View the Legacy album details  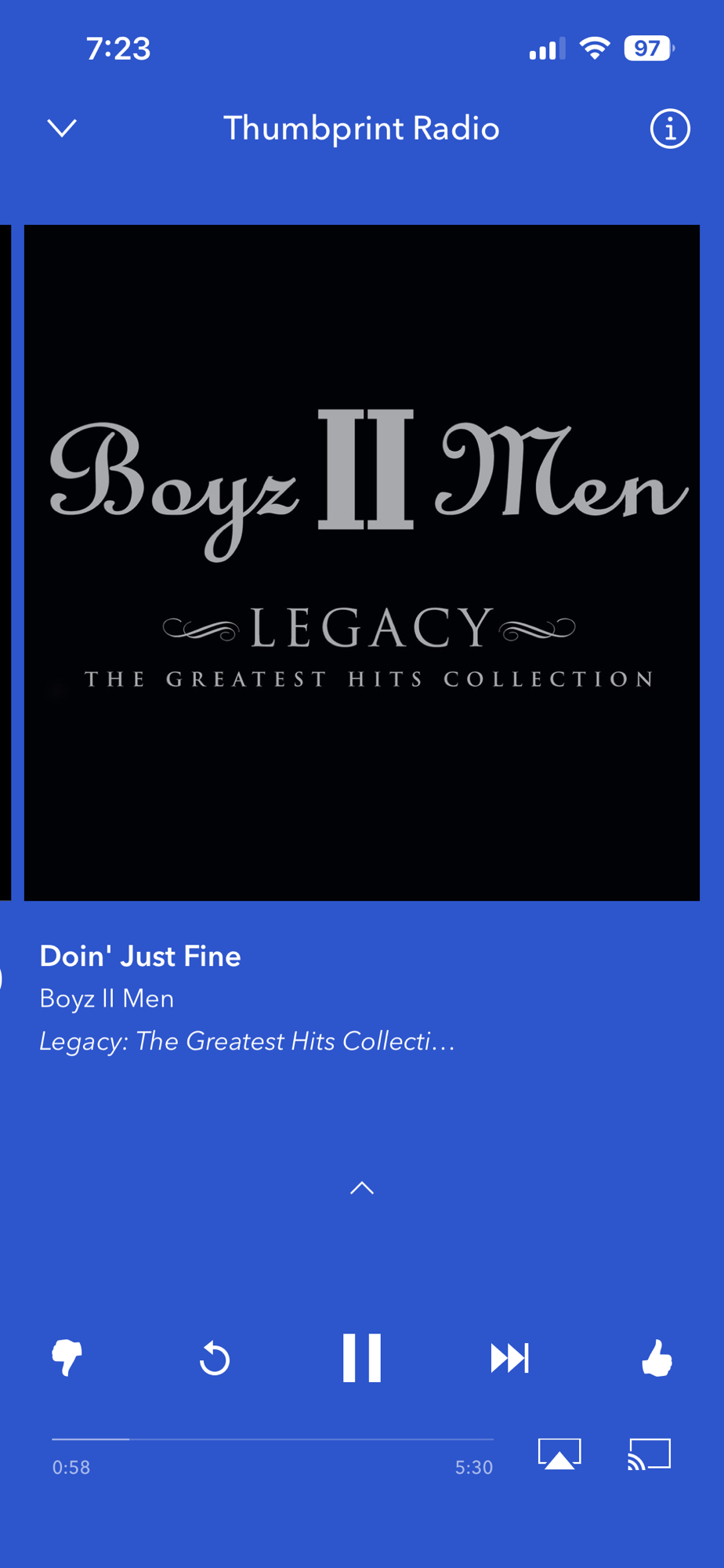pos(247,1041)
